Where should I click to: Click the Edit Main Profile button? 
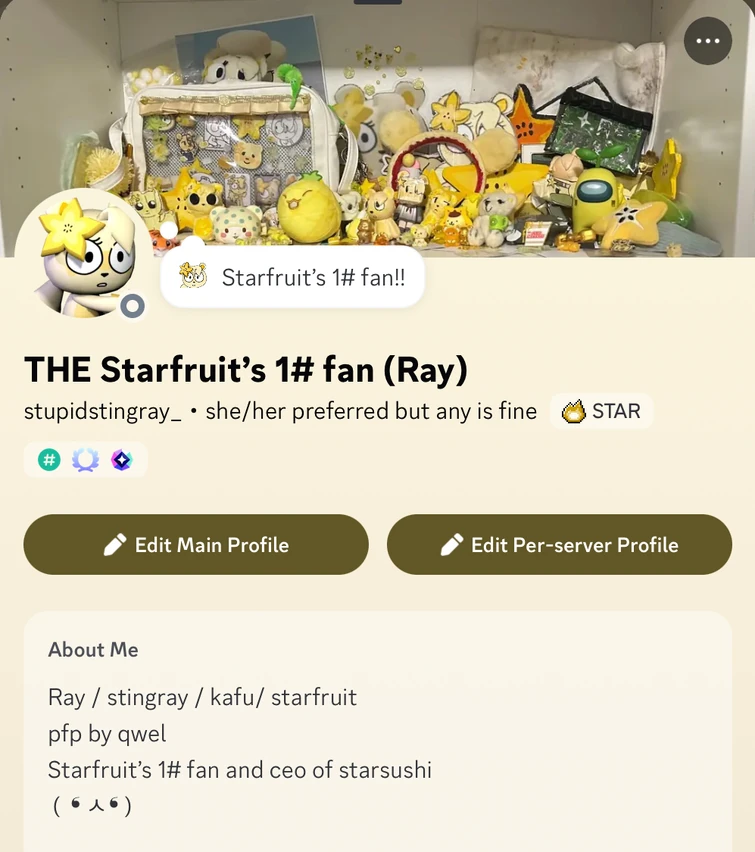[x=195, y=545]
